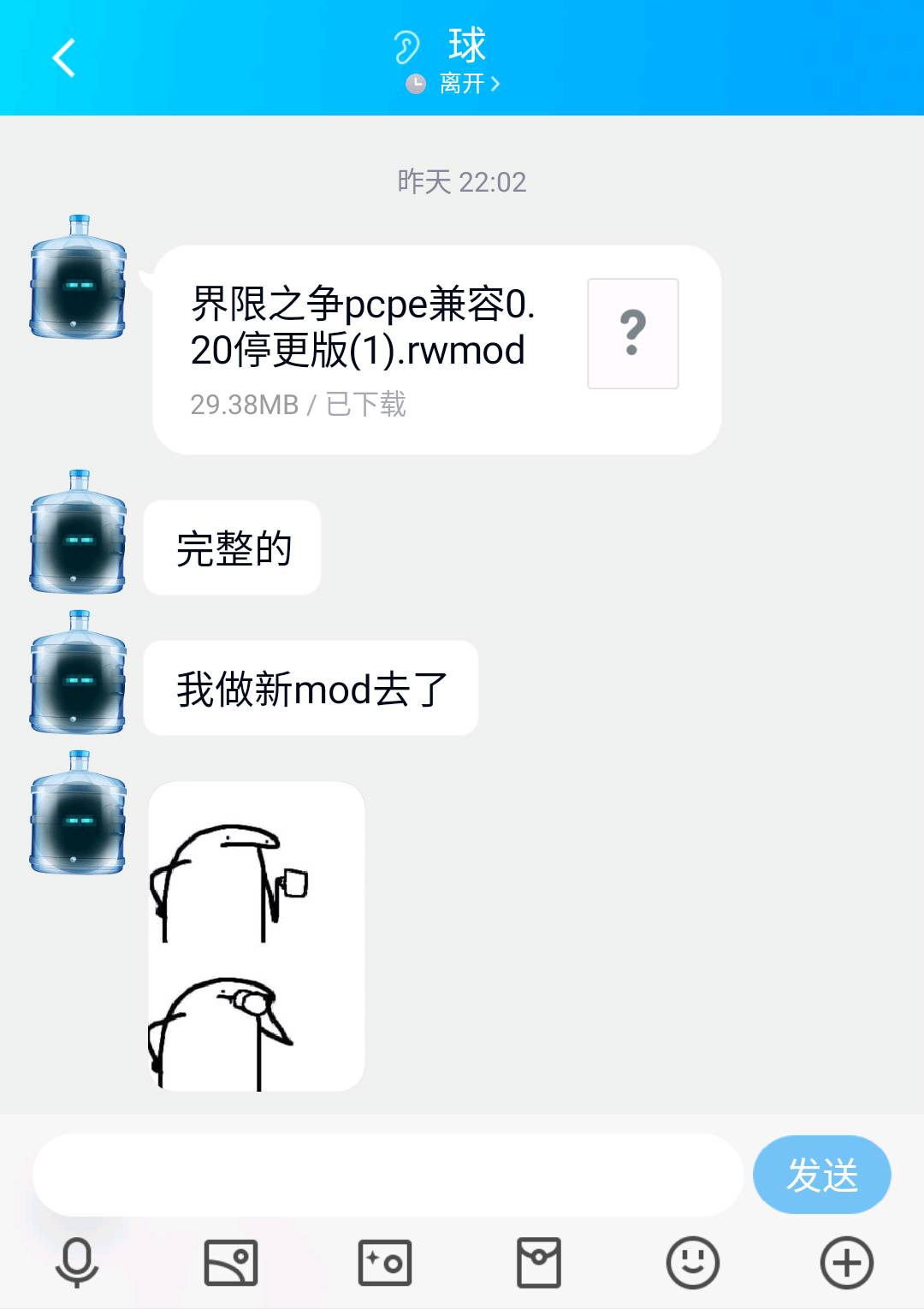View the cartoon bird image message
The height and width of the screenshot is (1309, 924).
pos(257,935)
